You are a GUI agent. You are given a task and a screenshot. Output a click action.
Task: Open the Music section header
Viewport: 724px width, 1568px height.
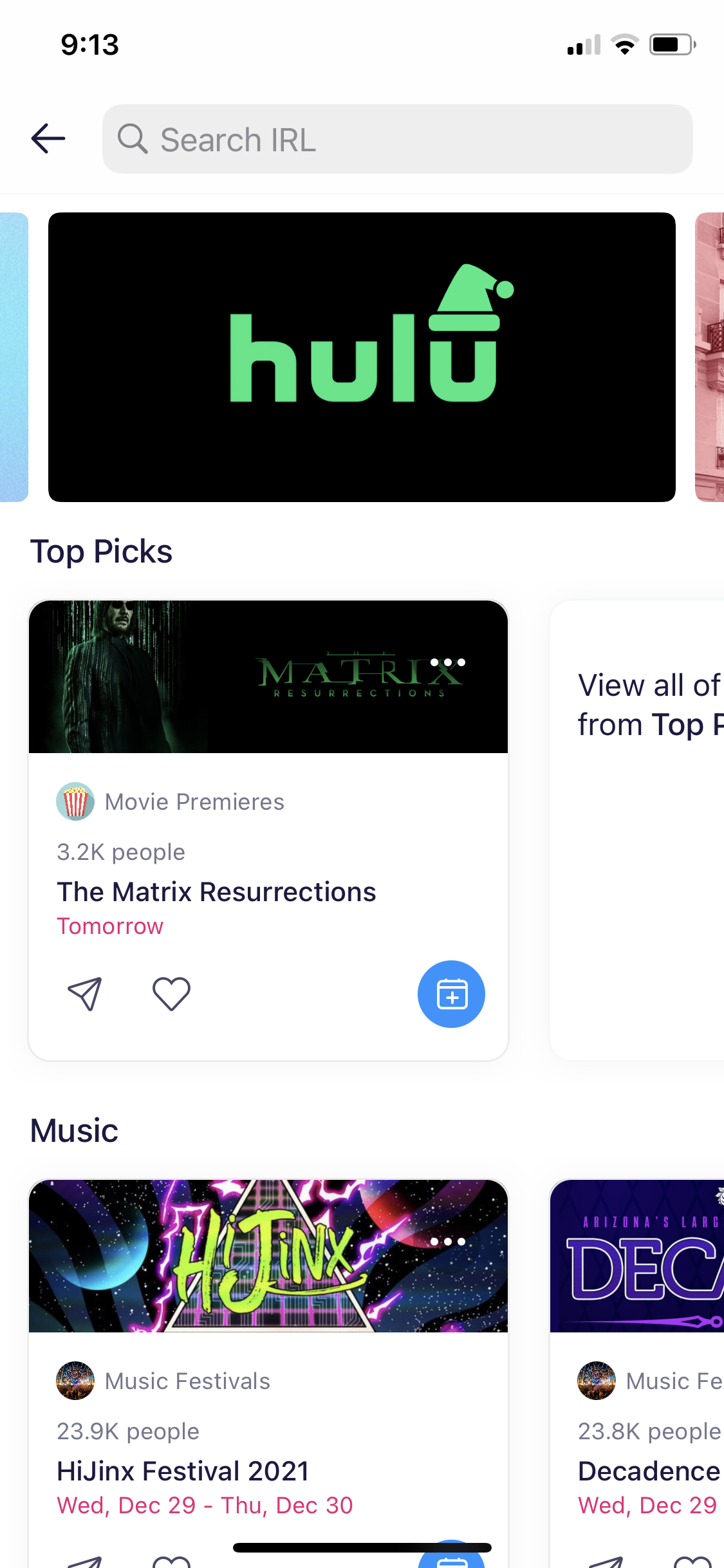[x=74, y=1130]
